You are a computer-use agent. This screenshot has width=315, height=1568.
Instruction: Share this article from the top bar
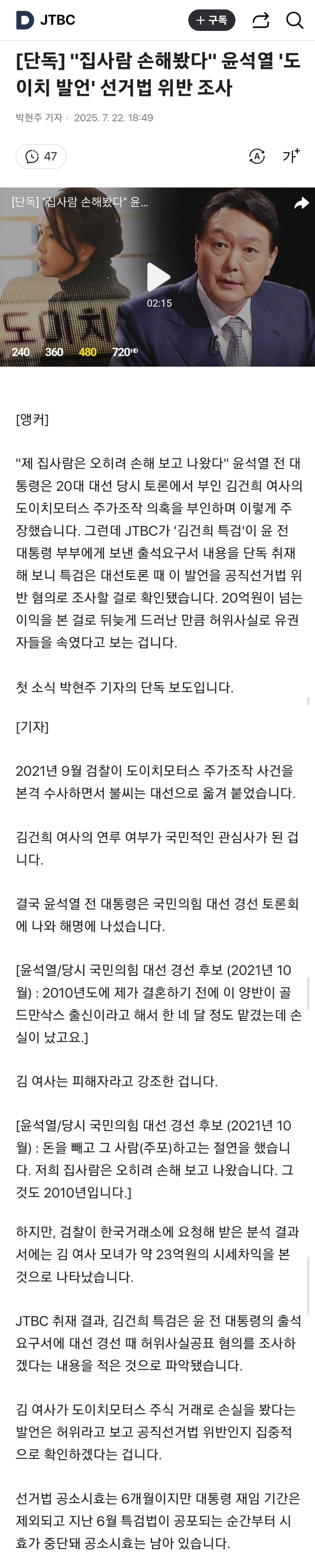pyautogui.click(x=261, y=21)
